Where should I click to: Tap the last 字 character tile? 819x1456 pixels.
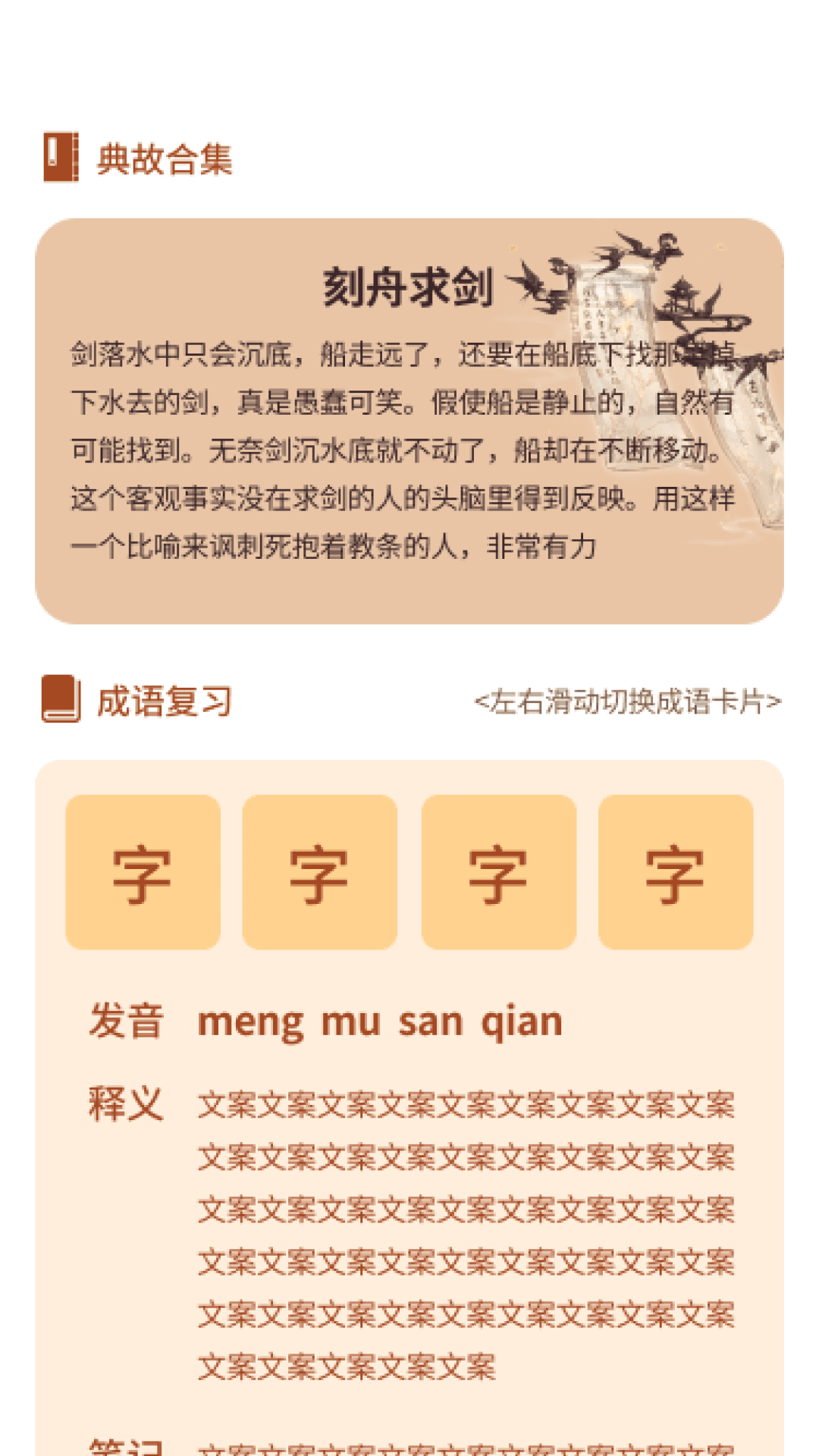[675, 872]
